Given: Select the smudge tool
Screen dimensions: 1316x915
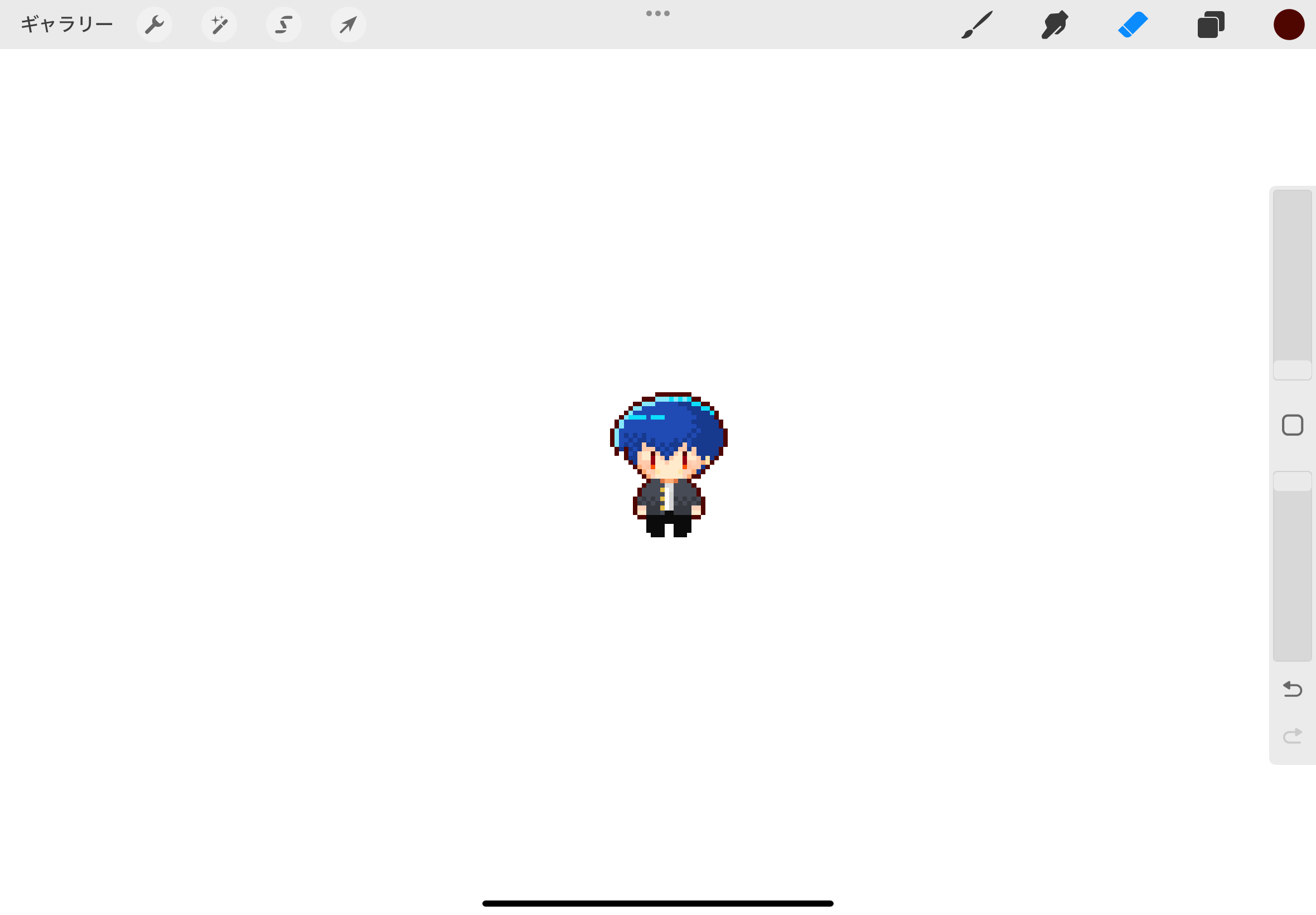Looking at the screenshot, I should (1054, 25).
